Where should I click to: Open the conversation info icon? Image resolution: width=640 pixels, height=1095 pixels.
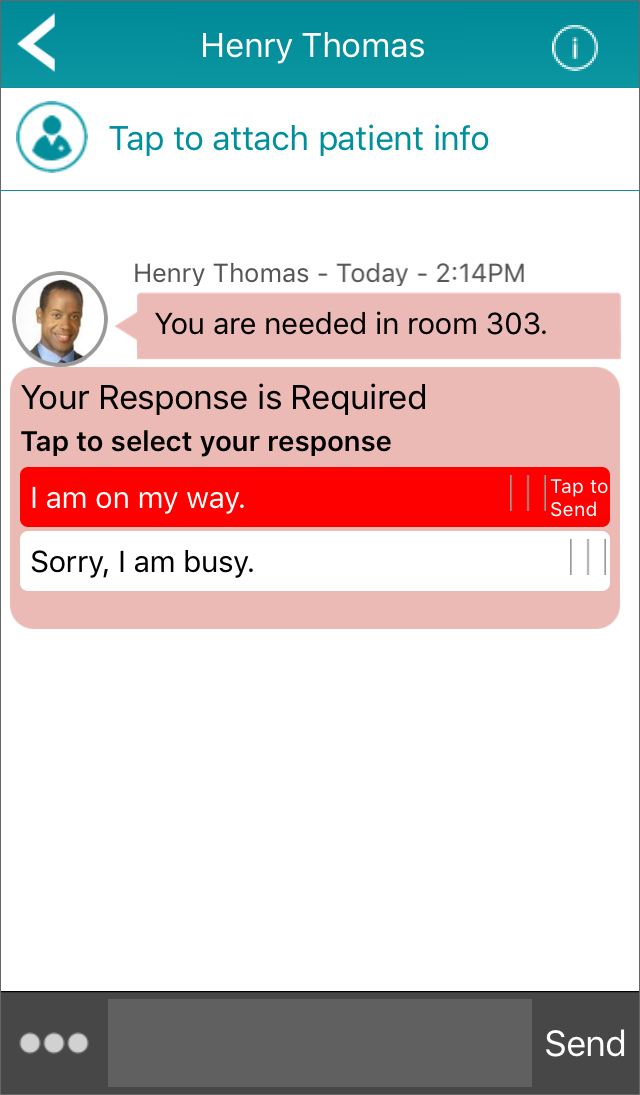tap(574, 47)
